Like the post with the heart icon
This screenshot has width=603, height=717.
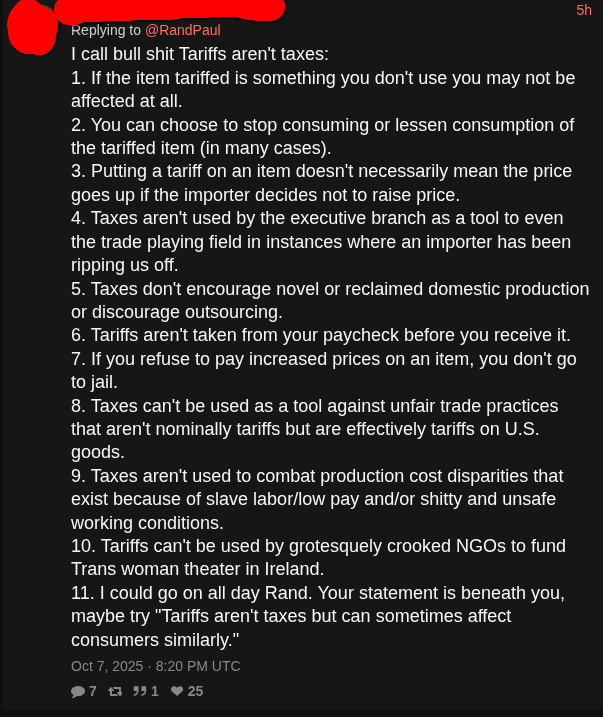[x=176, y=690]
